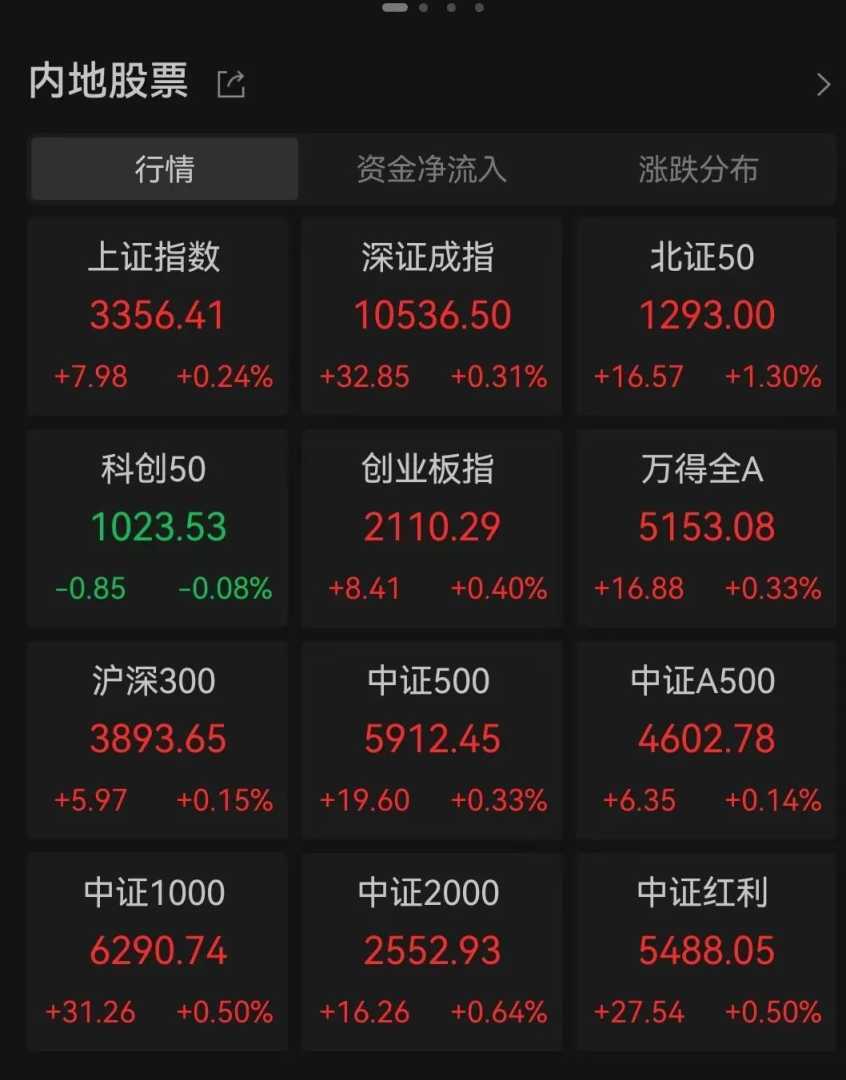View the 中证500 index details
The image size is (846, 1080).
[x=431, y=740]
